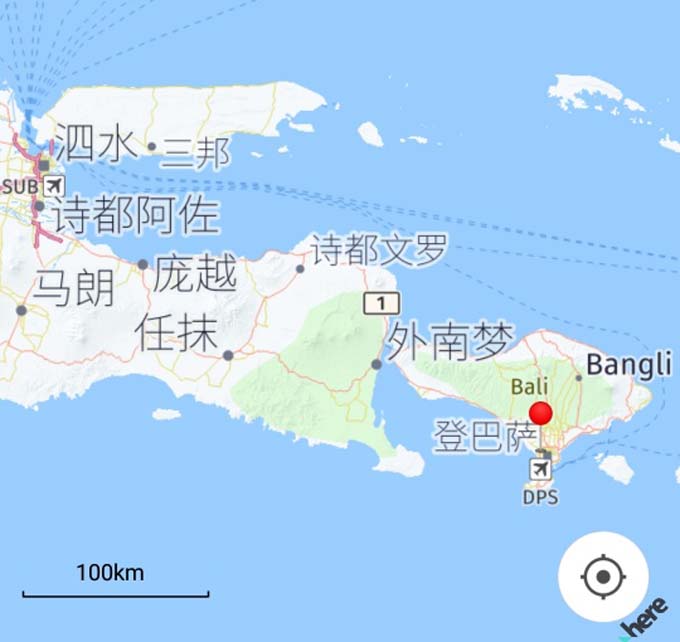
Task: Center map on my current location
Action: (x=603, y=577)
